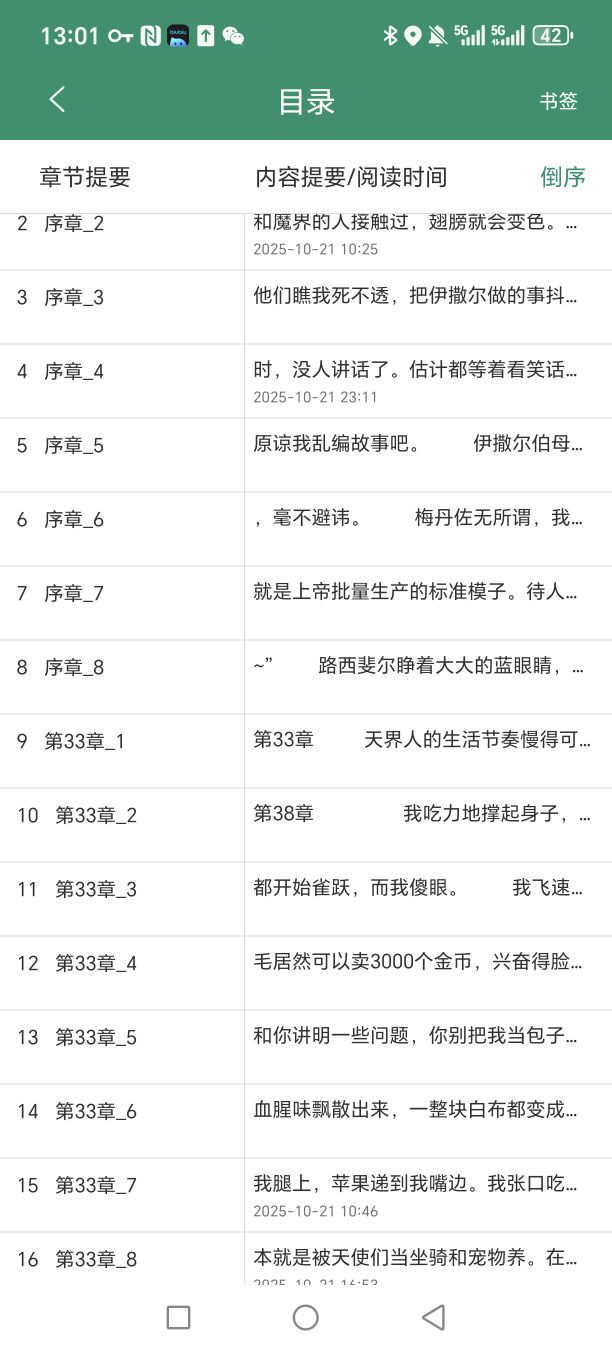612x1350 pixels.
Task: Open chapter 序章_4
Action: (x=74, y=371)
